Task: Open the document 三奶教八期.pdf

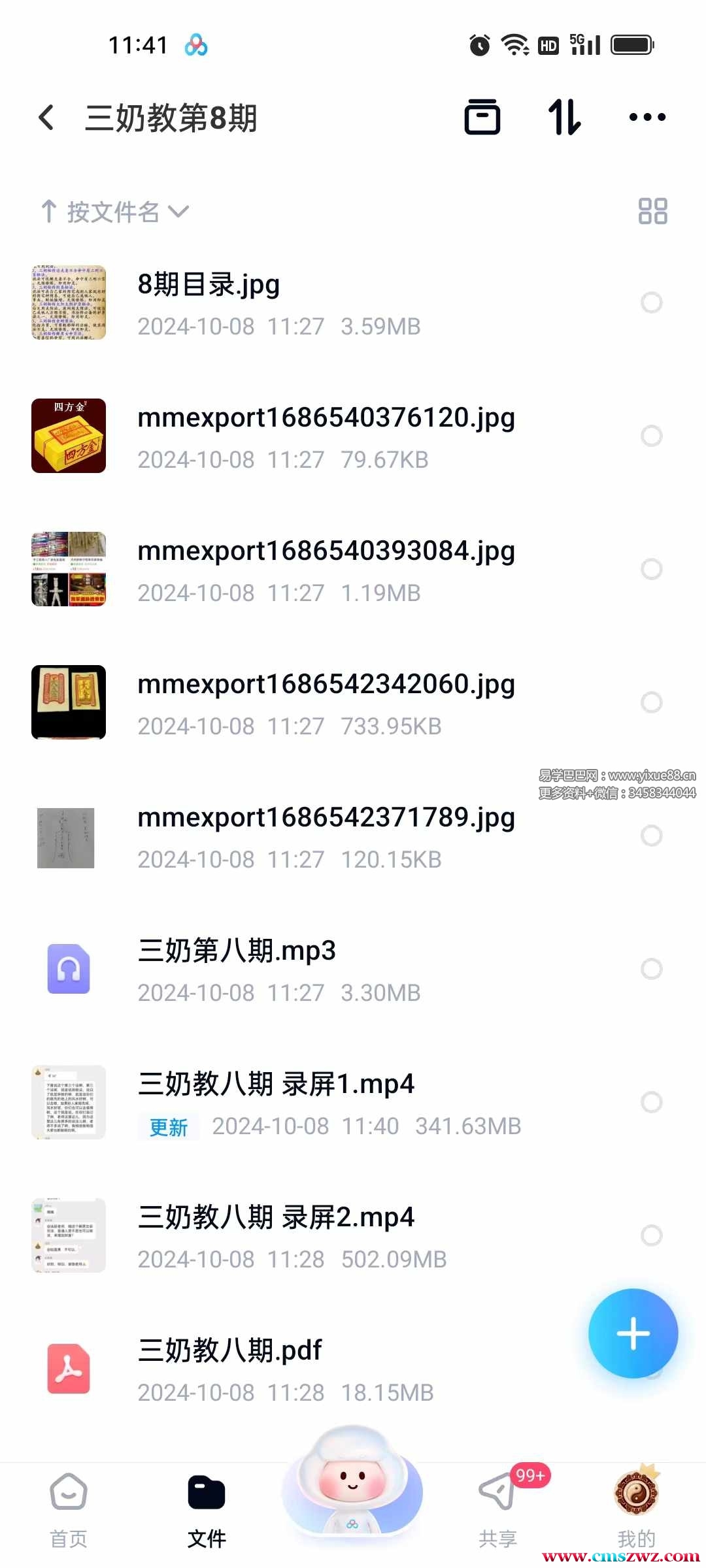Action: pyautogui.click(x=230, y=1351)
